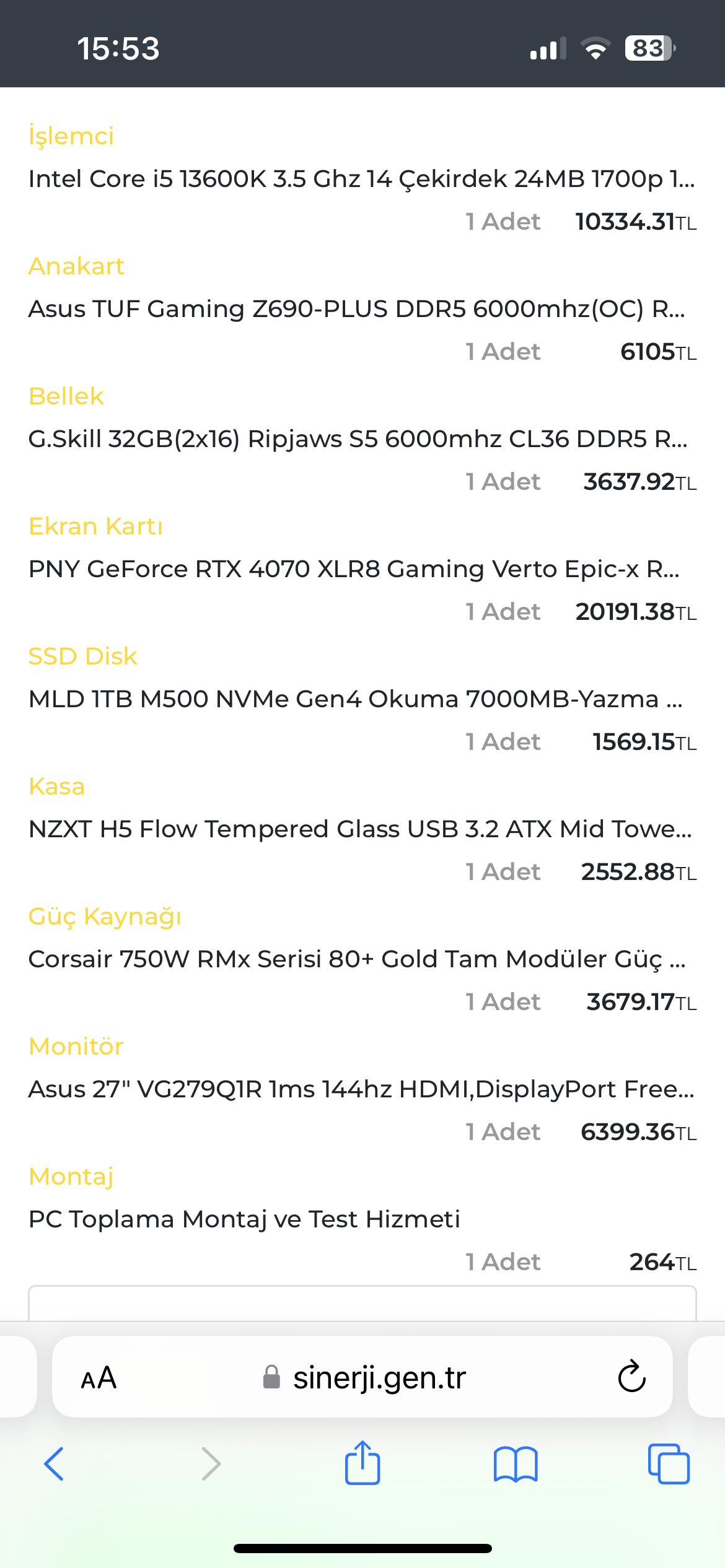Show all open tabs
Image resolution: width=725 pixels, height=1568 pixels.
point(669,1464)
